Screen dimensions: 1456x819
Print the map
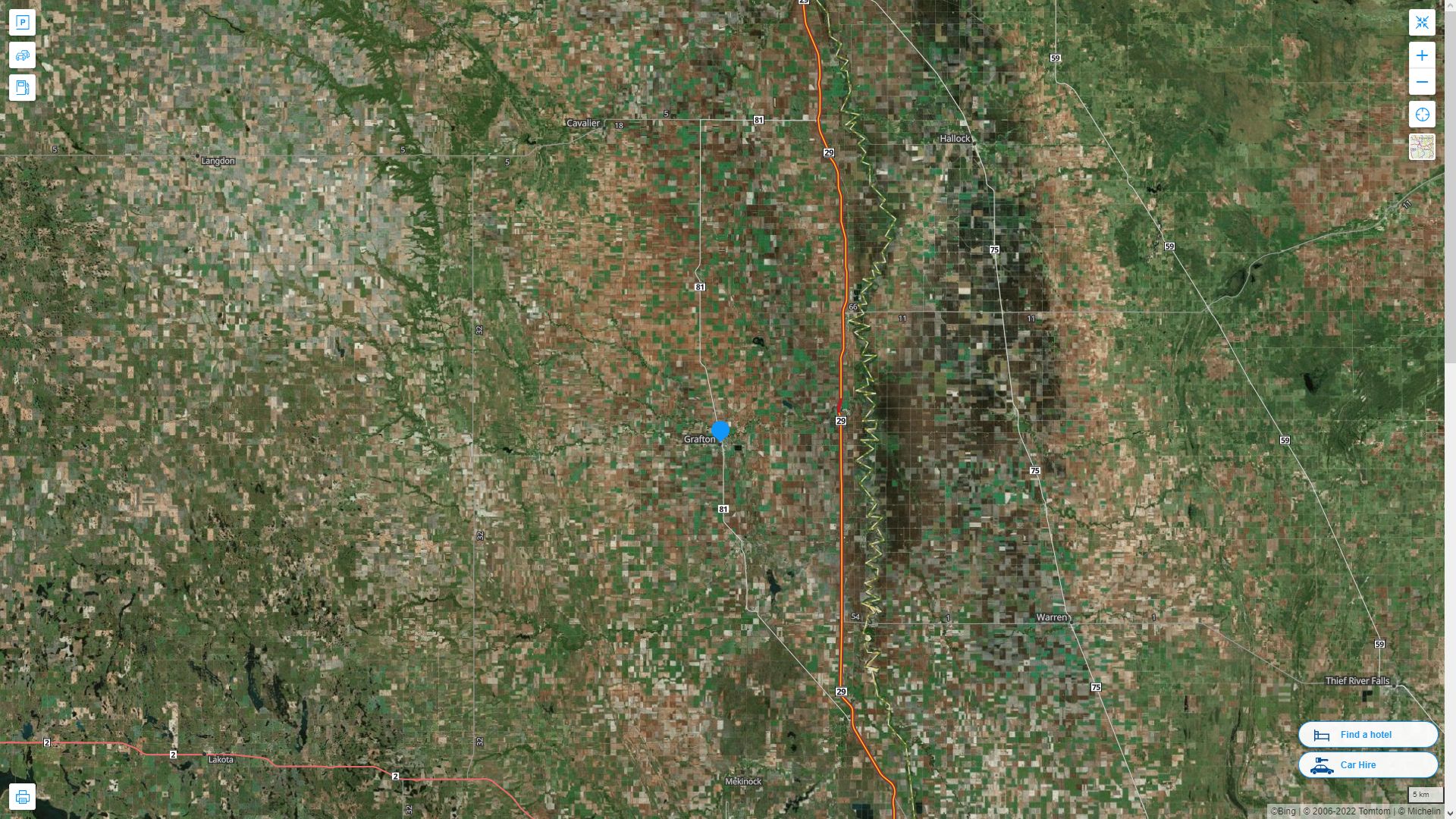pyautogui.click(x=22, y=797)
